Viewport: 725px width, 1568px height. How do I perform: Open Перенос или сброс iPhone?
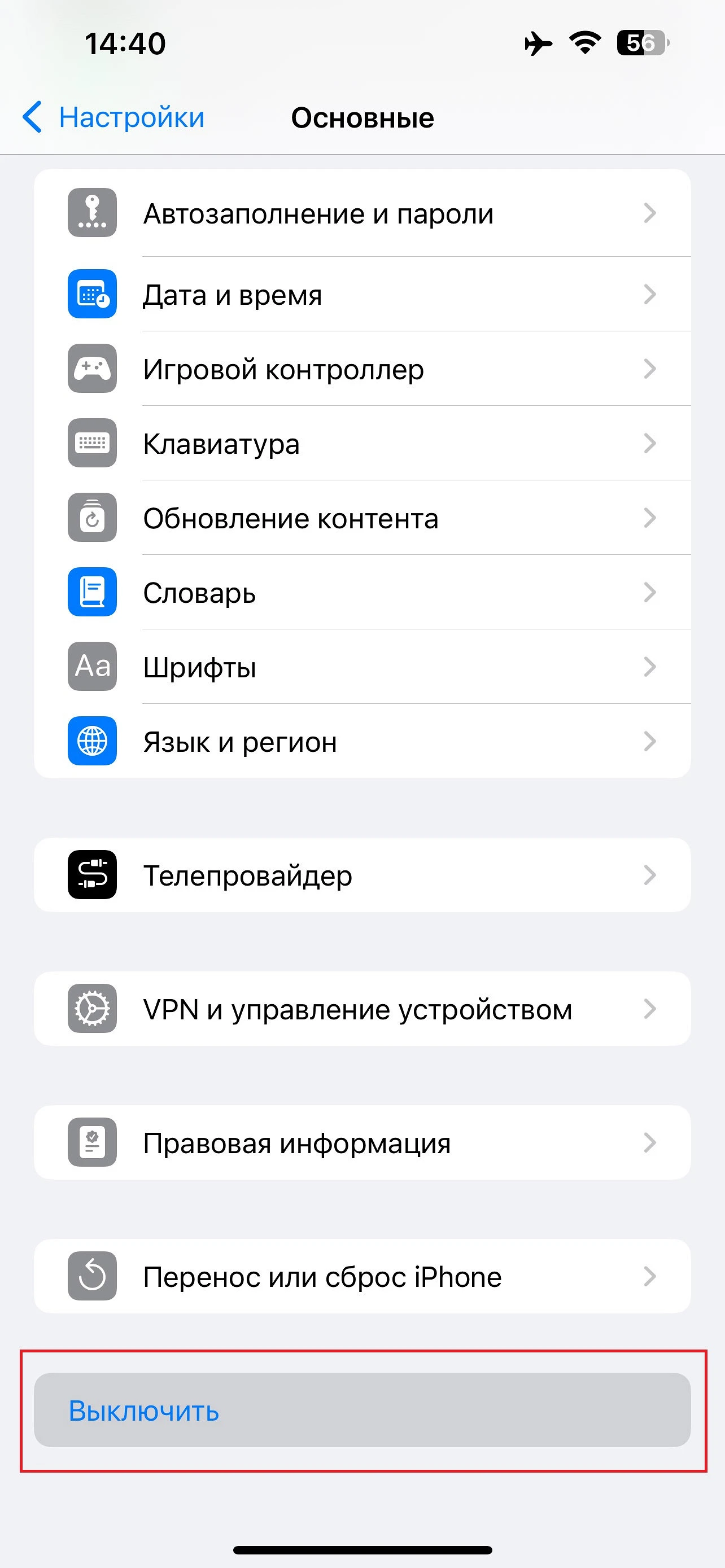[x=361, y=1276]
